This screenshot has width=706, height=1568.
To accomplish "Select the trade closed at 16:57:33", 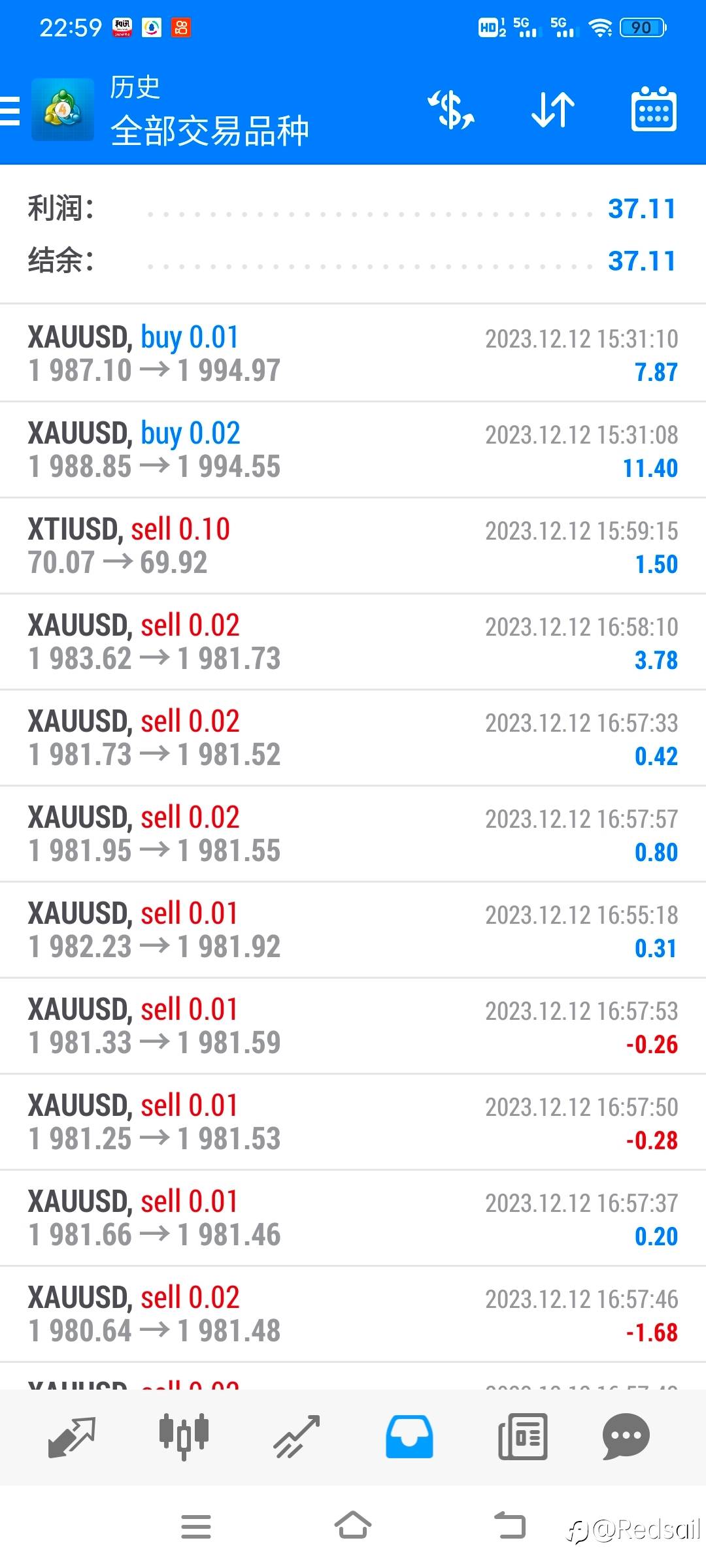I will click(353, 738).
